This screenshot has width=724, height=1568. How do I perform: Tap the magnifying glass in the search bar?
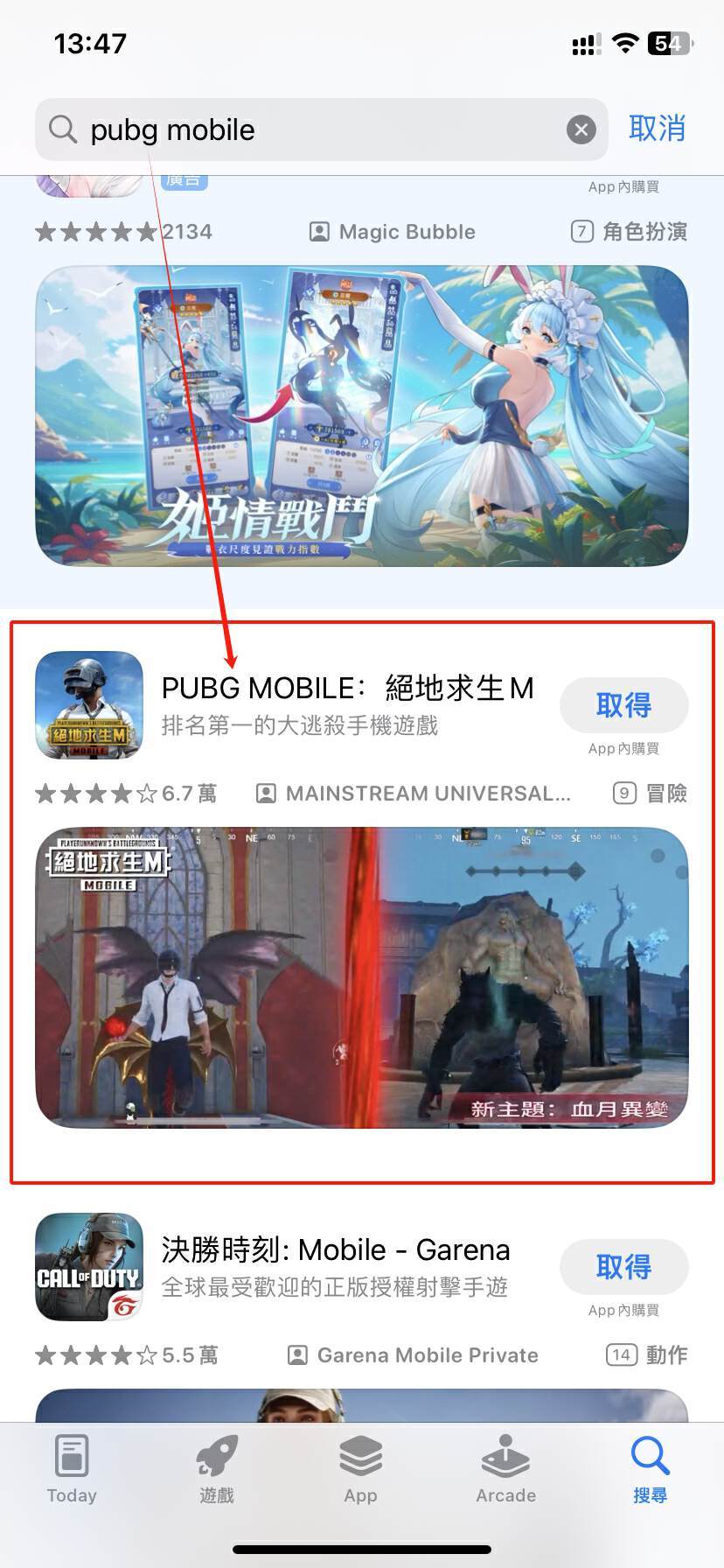click(61, 129)
